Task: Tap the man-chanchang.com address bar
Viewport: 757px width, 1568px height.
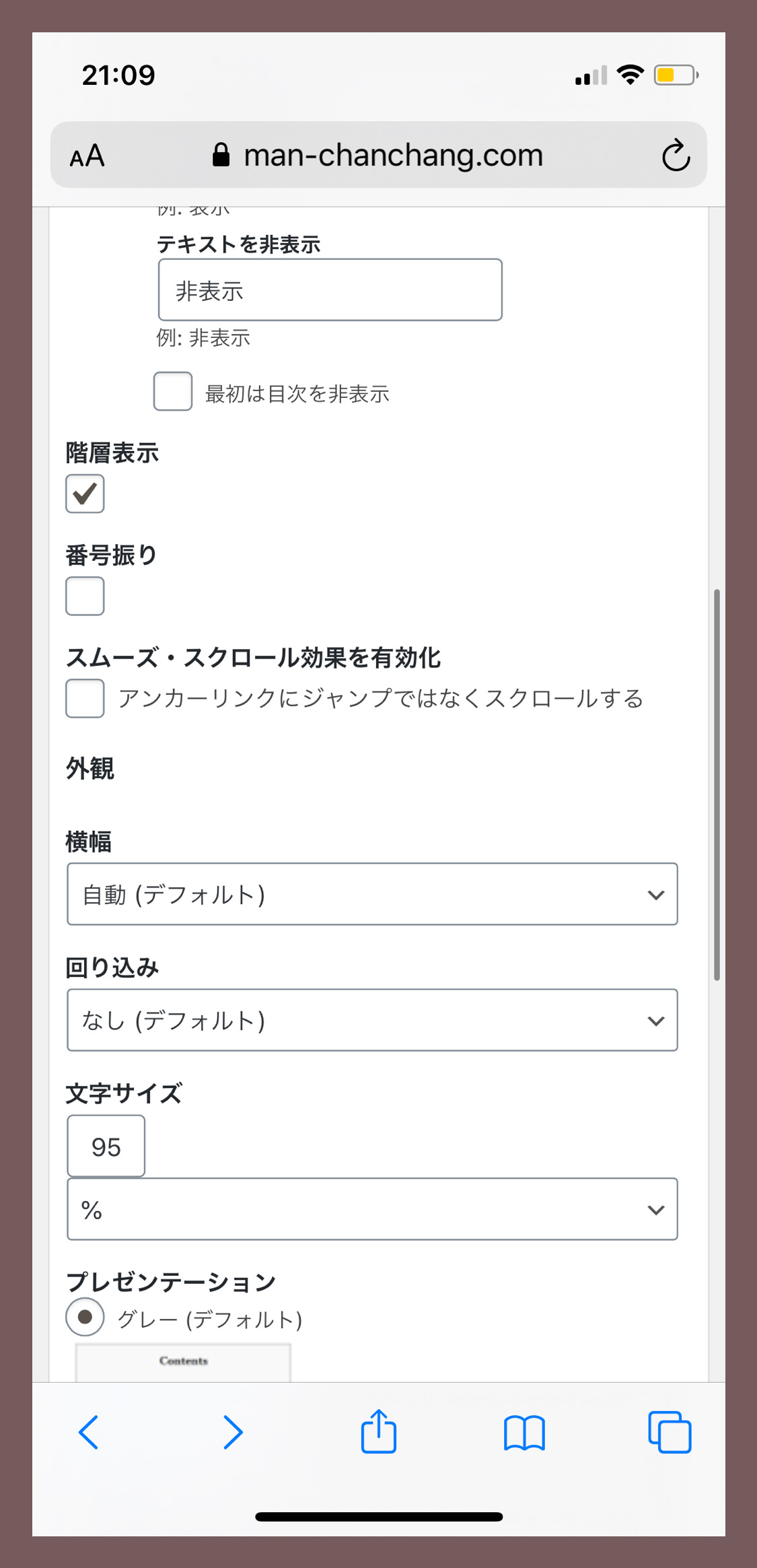Action: tap(378, 156)
